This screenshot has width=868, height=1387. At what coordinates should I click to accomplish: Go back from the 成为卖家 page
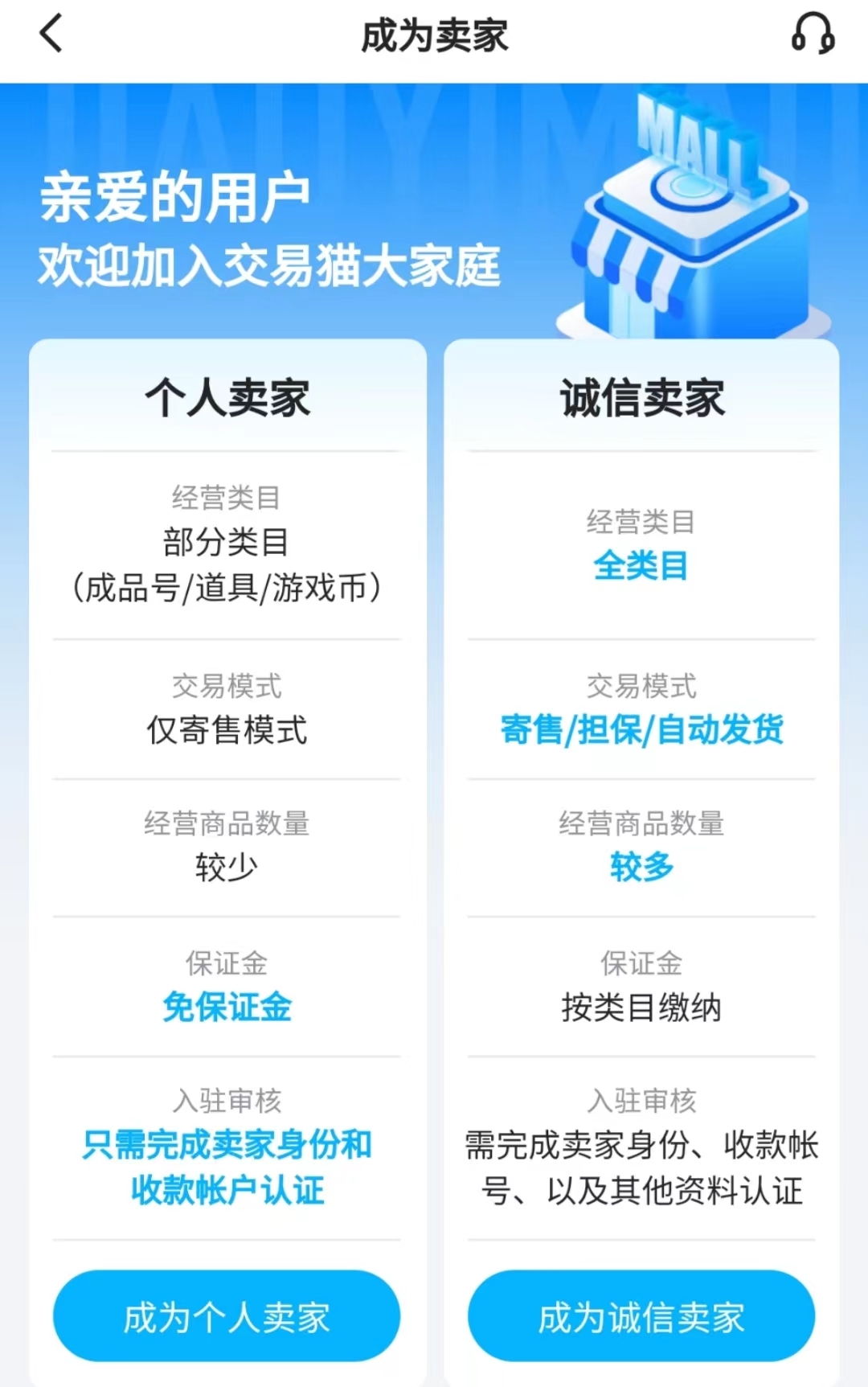click(51, 35)
